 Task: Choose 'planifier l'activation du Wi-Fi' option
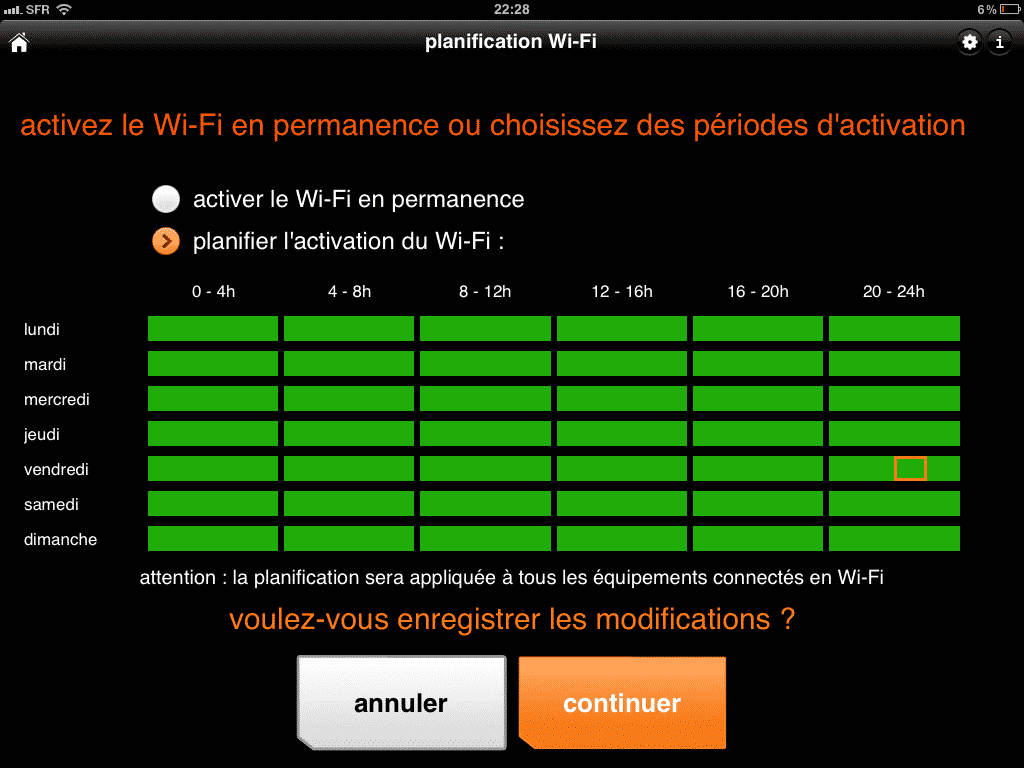click(166, 241)
